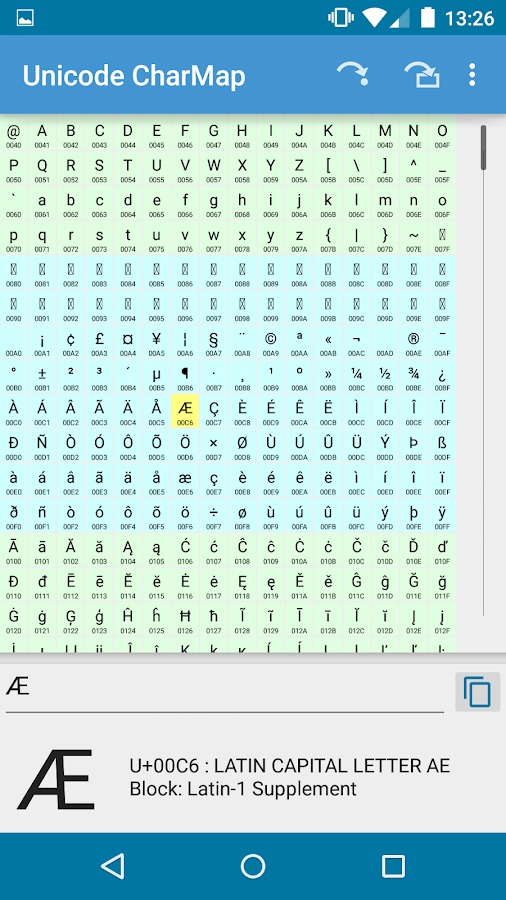This screenshot has height=900, width=506.
Task: Tap the arrow-over-box icon in toolbar
Action: tap(422, 75)
